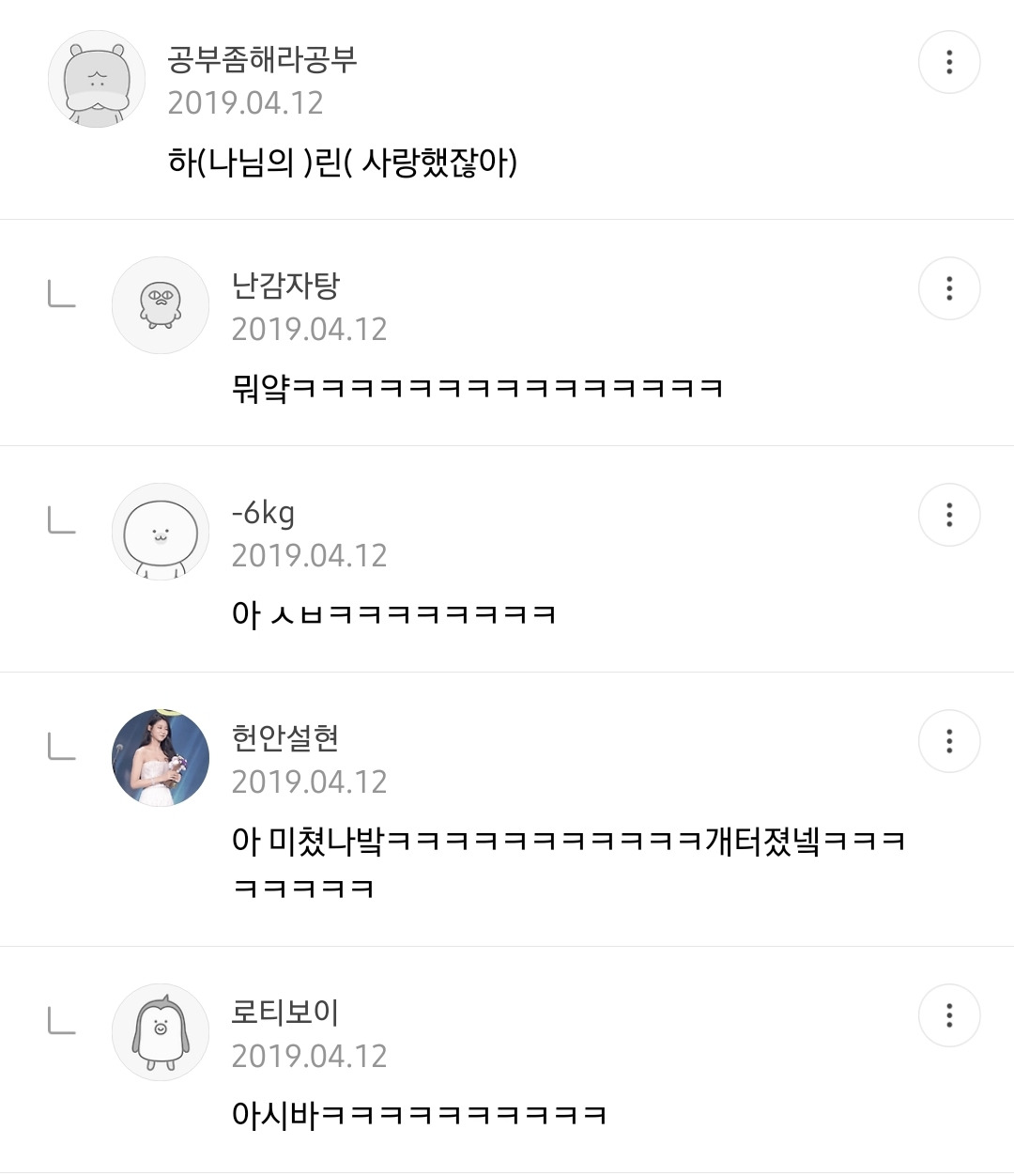Open the 헌안설현 username
The height and width of the screenshot is (1176, 1014).
pos(285,738)
